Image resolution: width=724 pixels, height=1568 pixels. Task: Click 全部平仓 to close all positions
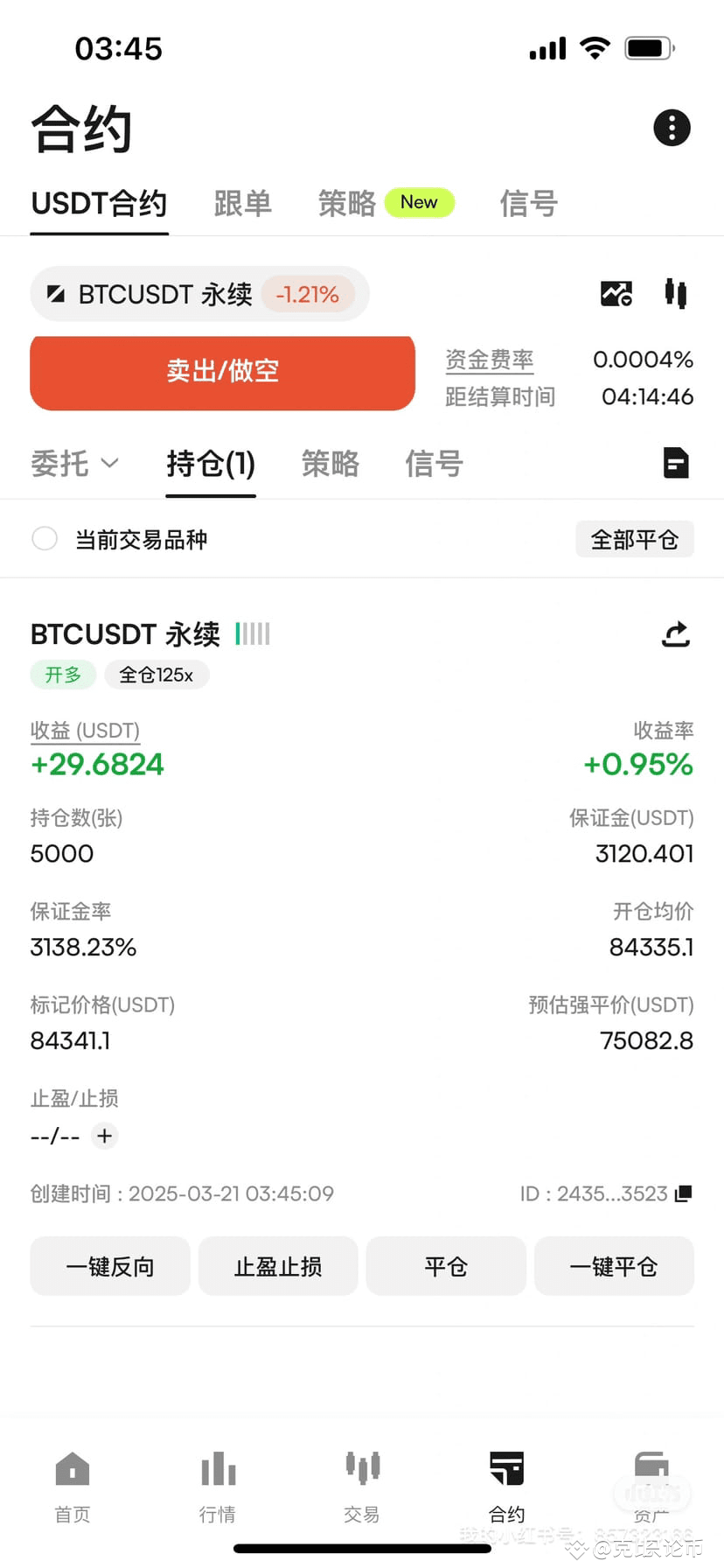coord(635,539)
